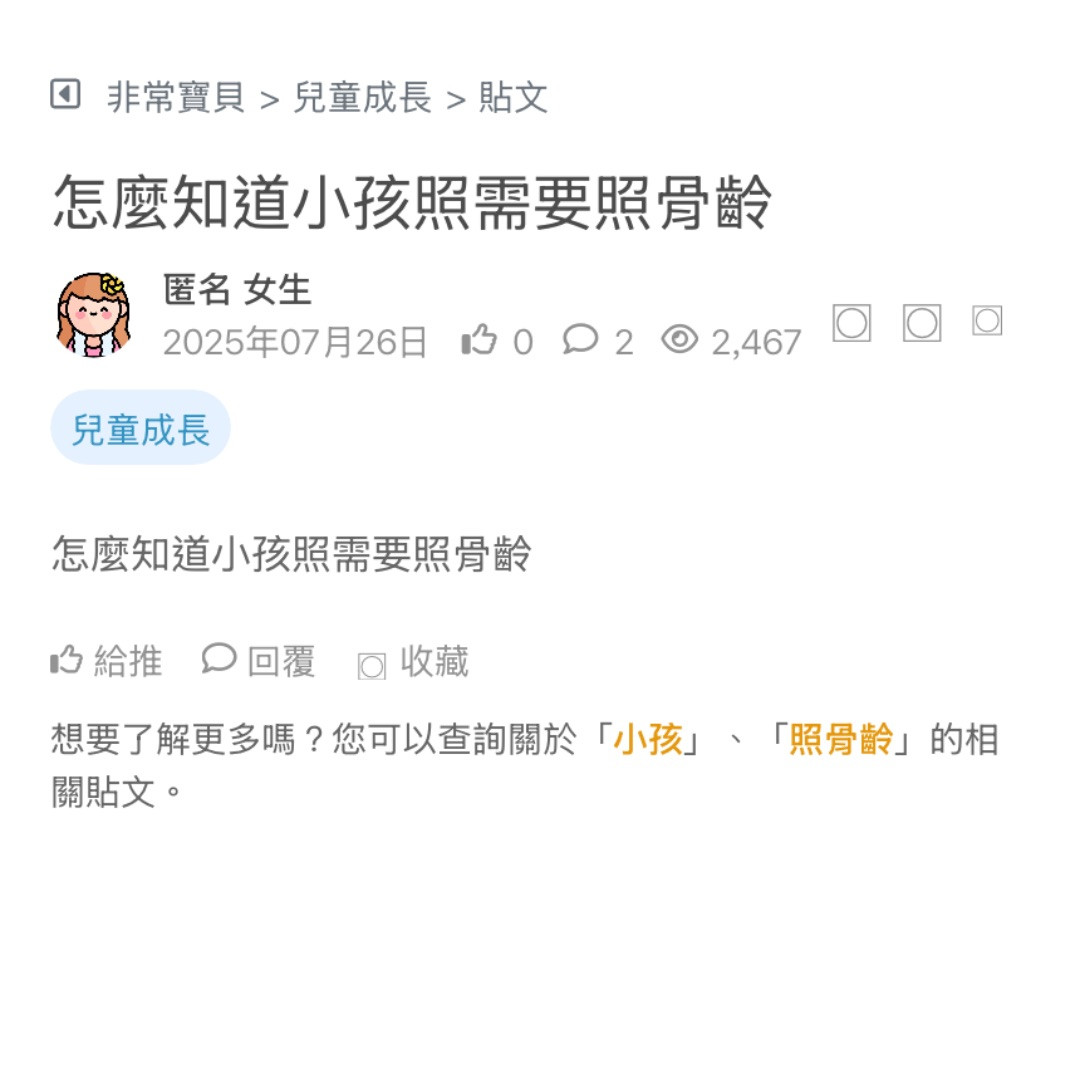The image size is (1080, 1080).
Task: Open related posts for 小孩
Action: point(648,741)
